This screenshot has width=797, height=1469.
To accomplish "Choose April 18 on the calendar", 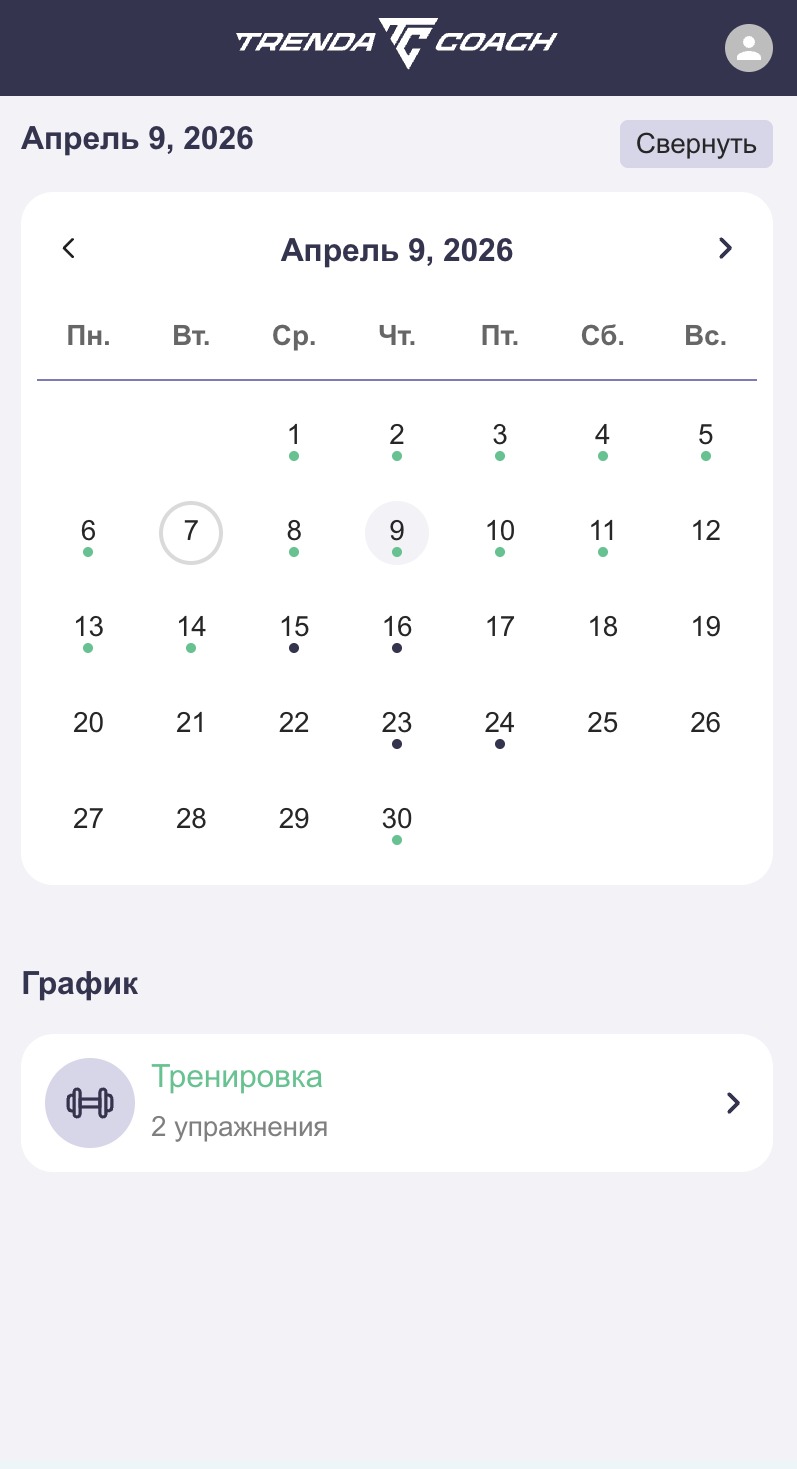I will tap(603, 627).
